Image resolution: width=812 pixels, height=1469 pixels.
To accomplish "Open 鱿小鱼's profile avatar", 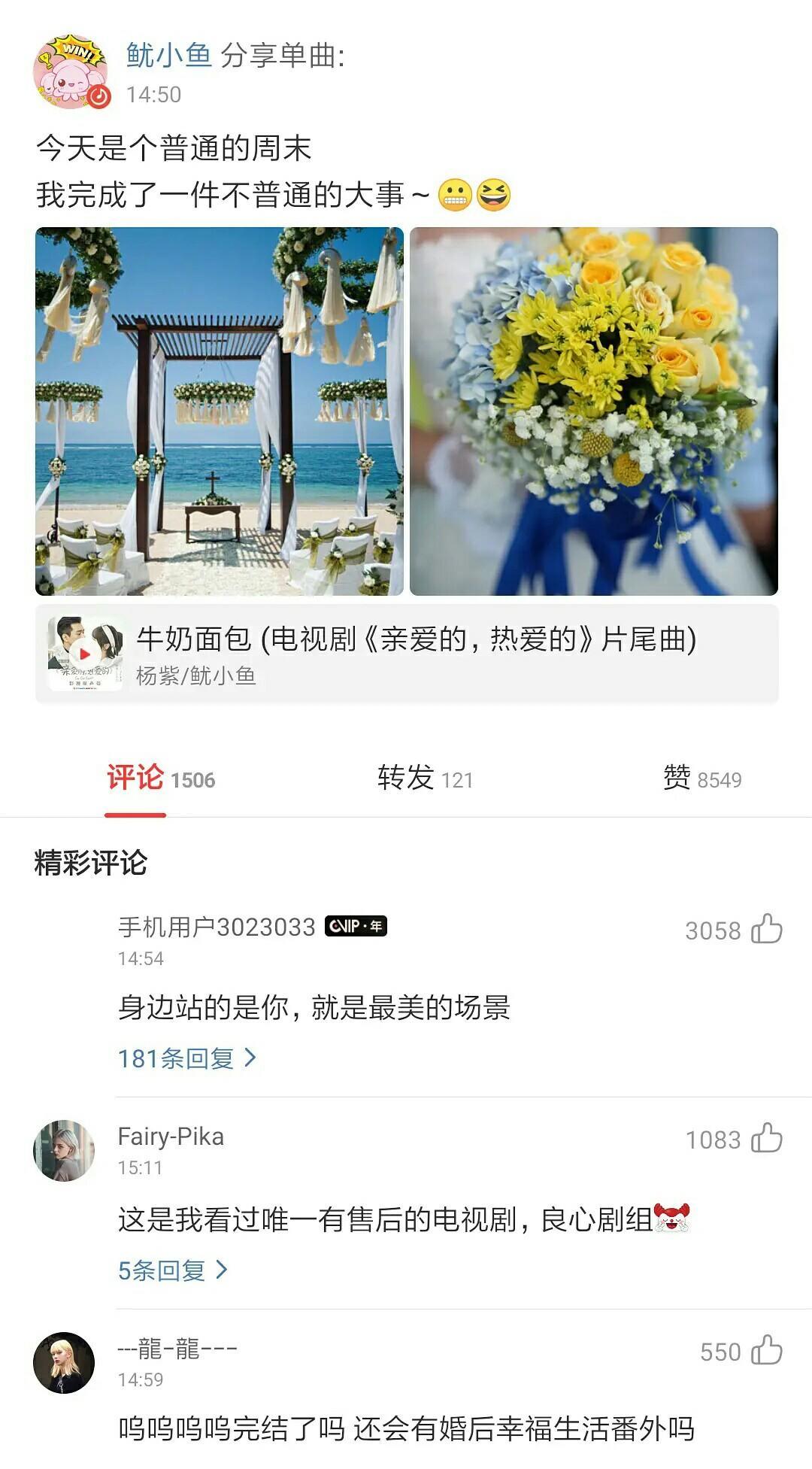I will pyautogui.click(x=71, y=72).
